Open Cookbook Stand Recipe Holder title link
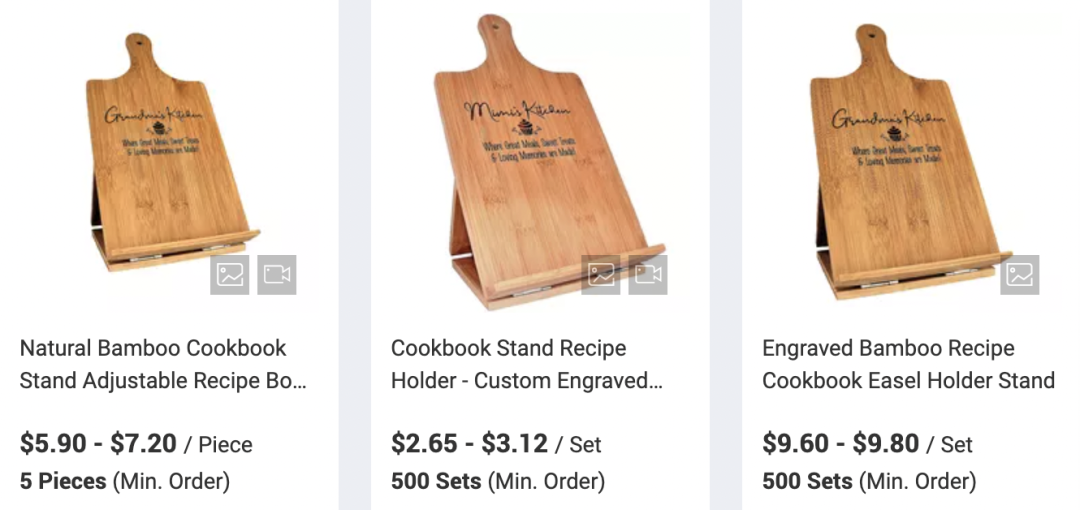 coord(527,364)
